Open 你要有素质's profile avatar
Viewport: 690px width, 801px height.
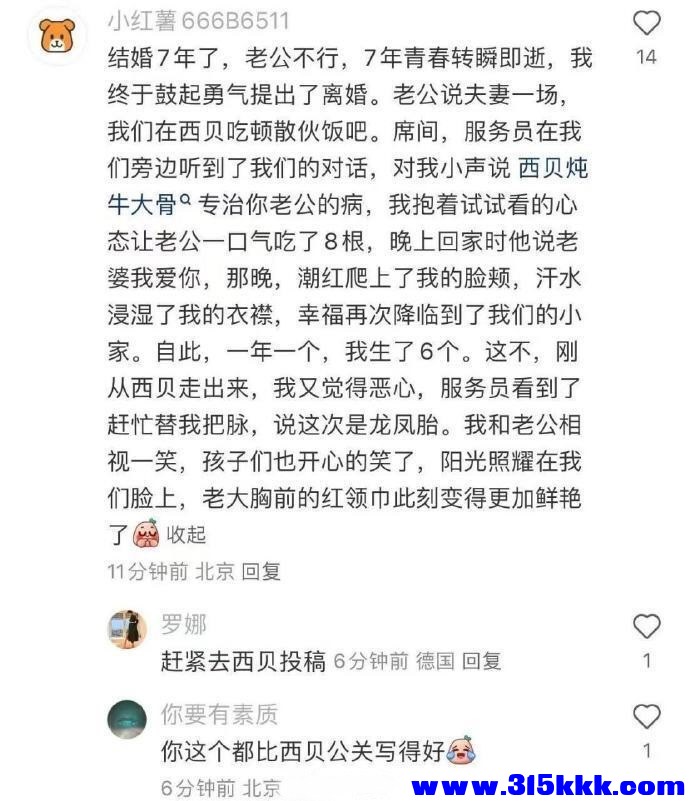(127, 720)
